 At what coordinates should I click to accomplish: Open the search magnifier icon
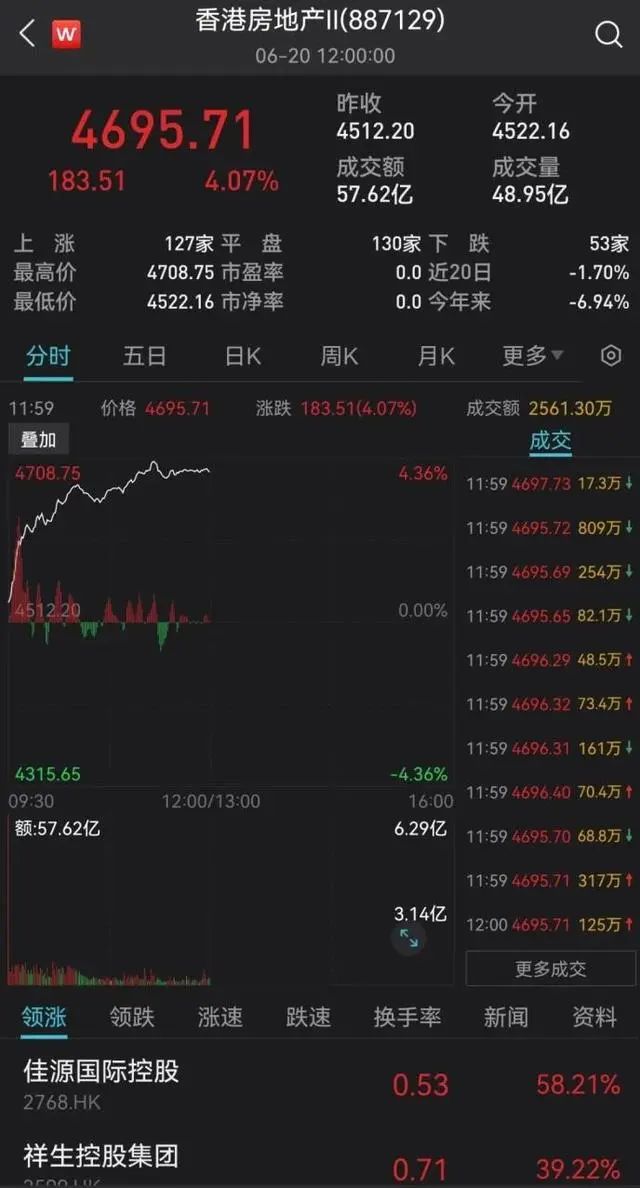coord(608,34)
